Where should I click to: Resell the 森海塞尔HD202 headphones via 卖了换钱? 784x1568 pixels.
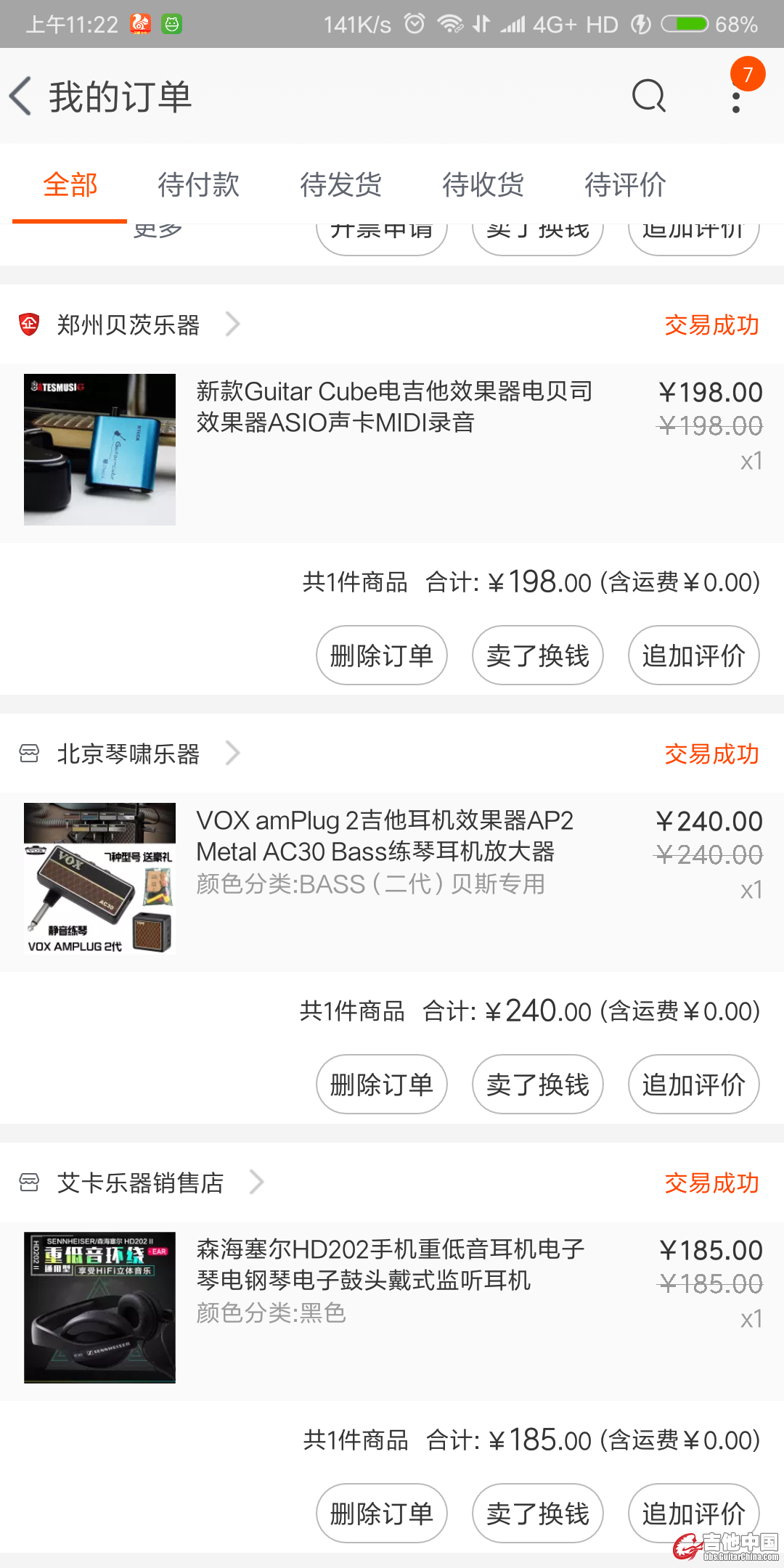pyautogui.click(x=537, y=1514)
